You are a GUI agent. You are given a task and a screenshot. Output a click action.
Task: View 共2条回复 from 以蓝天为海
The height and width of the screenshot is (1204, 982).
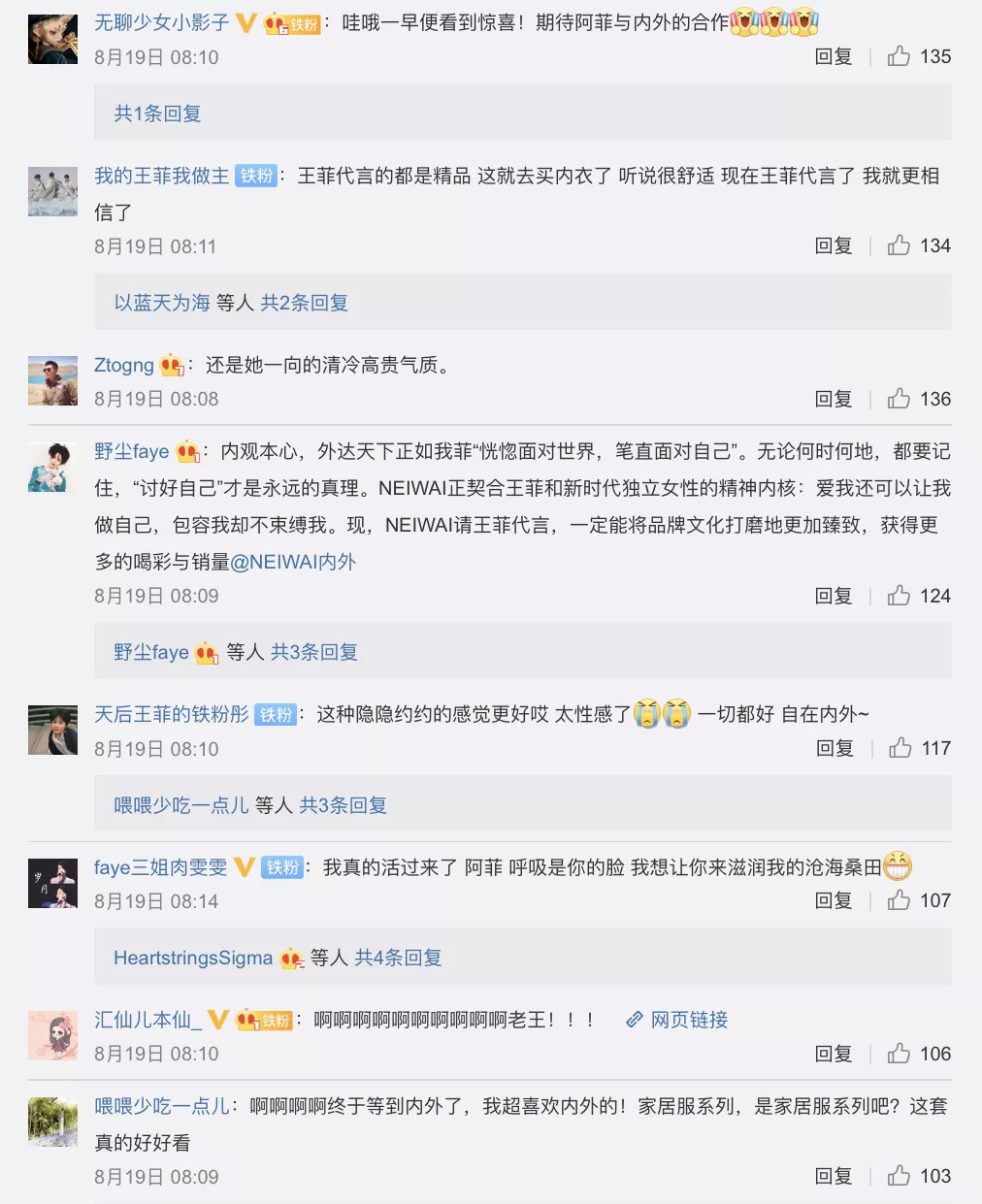click(x=304, y=303)
